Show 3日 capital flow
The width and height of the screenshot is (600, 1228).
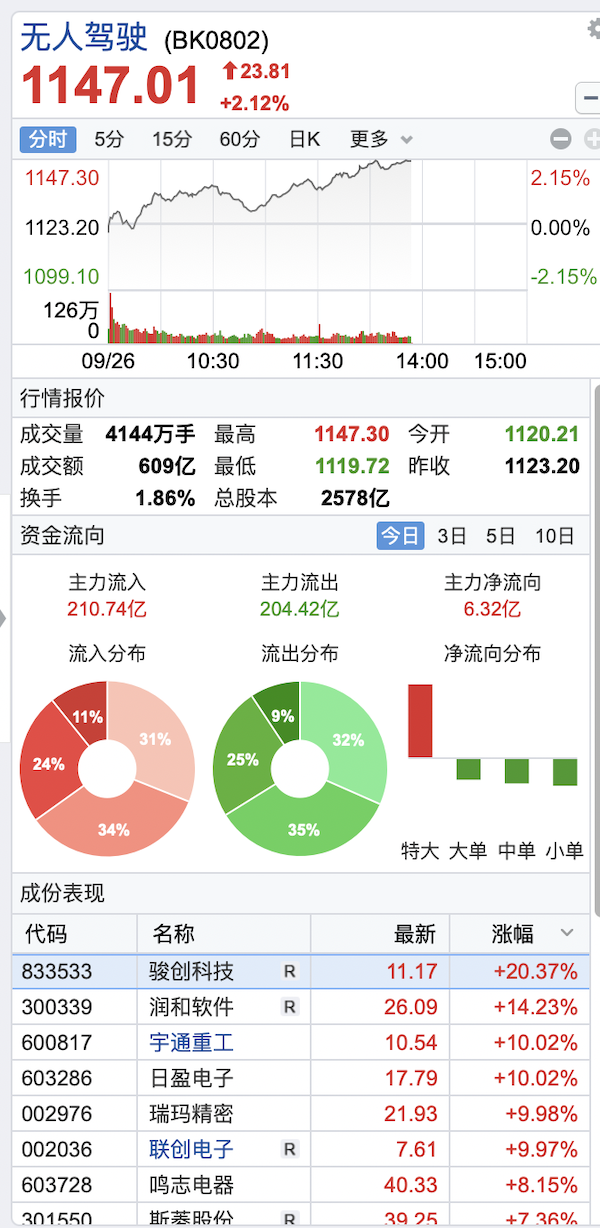(x=452, y=536)
